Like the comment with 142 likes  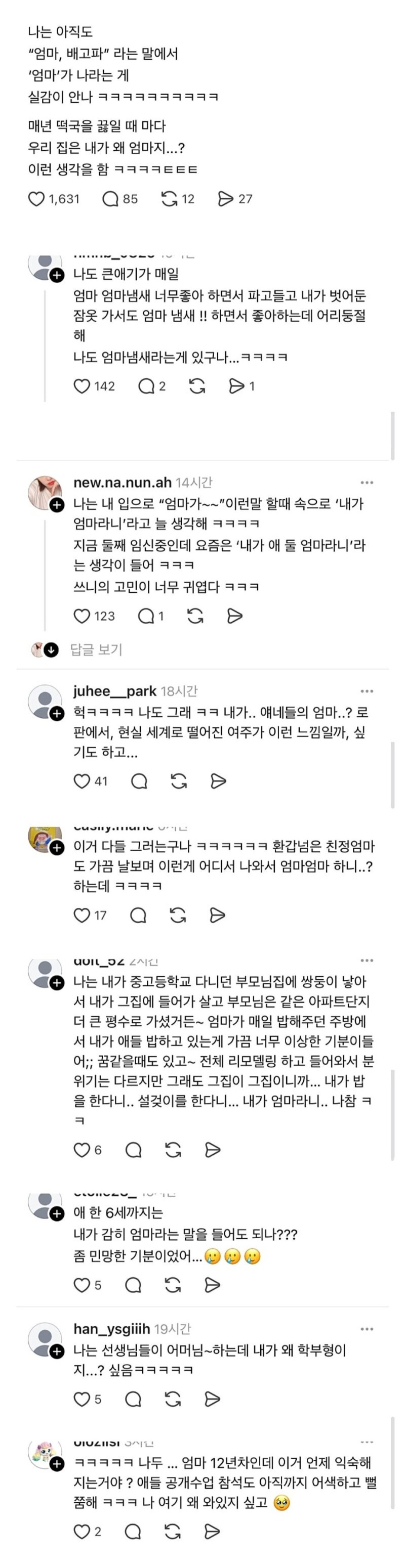click(x=82, y=386)
